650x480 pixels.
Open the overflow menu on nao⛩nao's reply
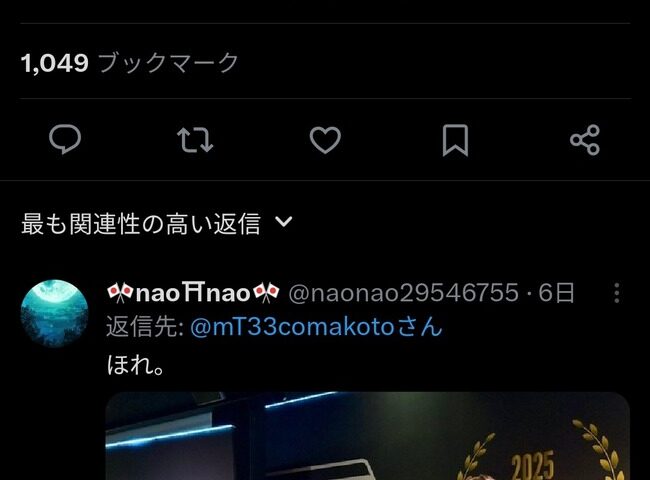(x=616, y=293)
